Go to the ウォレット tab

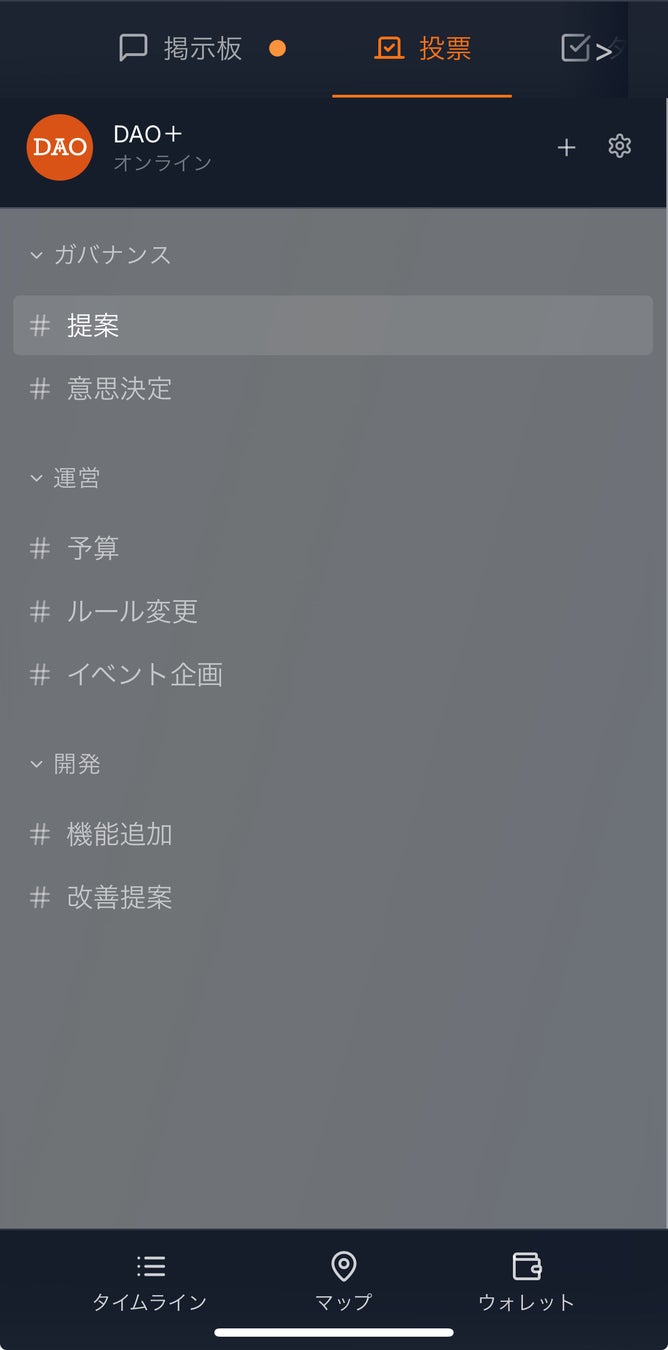click(x=526, y=1281)
